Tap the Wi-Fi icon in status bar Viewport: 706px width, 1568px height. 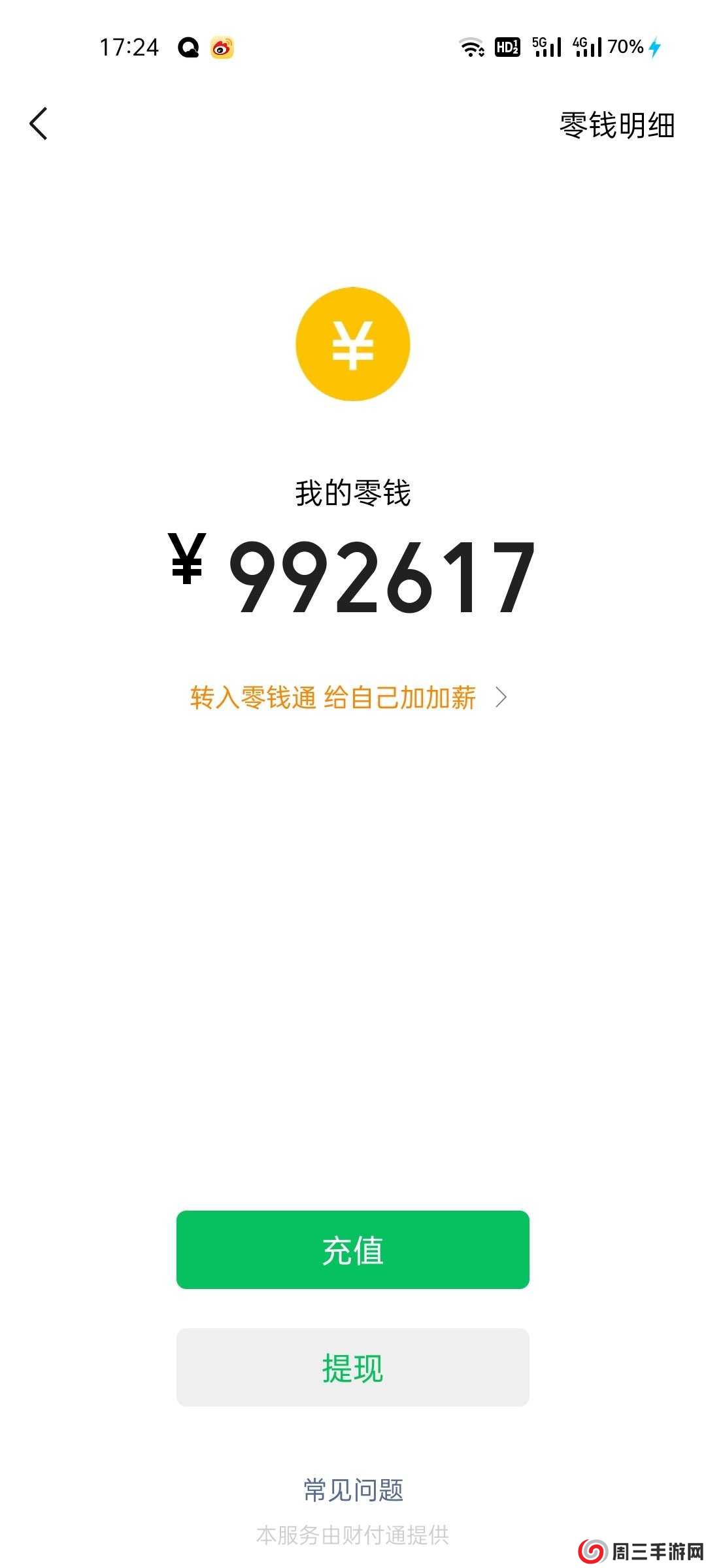coord(472,46)
